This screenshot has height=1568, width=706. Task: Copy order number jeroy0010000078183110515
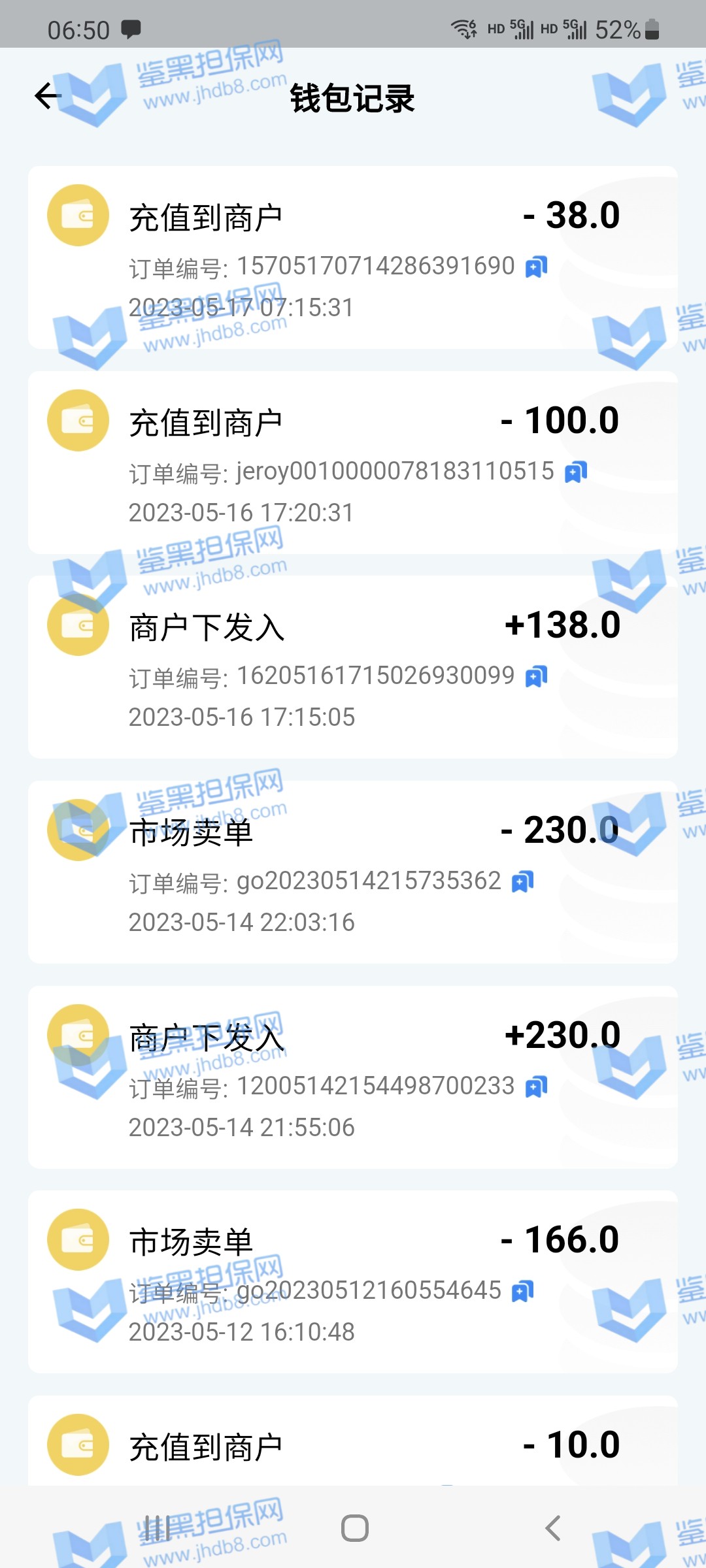coord(576,472)
